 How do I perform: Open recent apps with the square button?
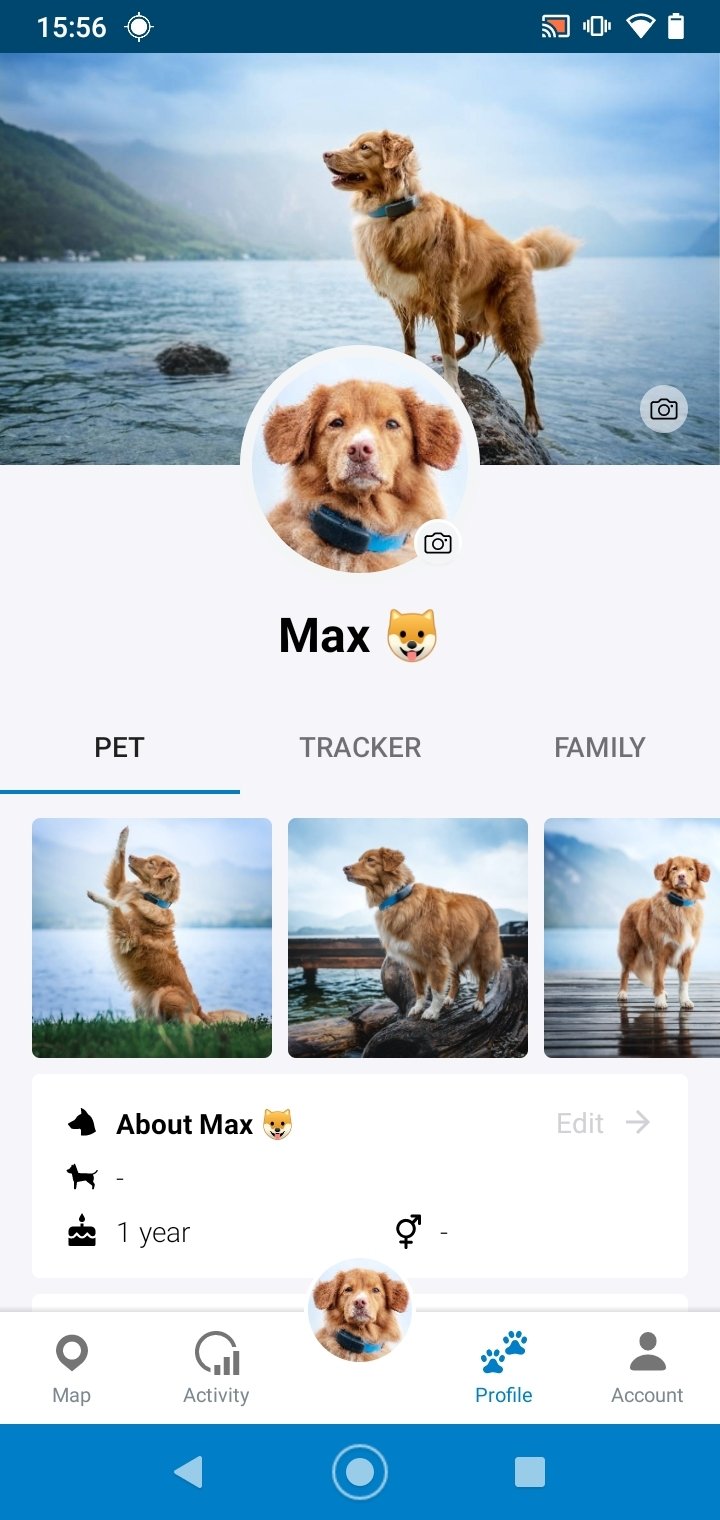529,1472
